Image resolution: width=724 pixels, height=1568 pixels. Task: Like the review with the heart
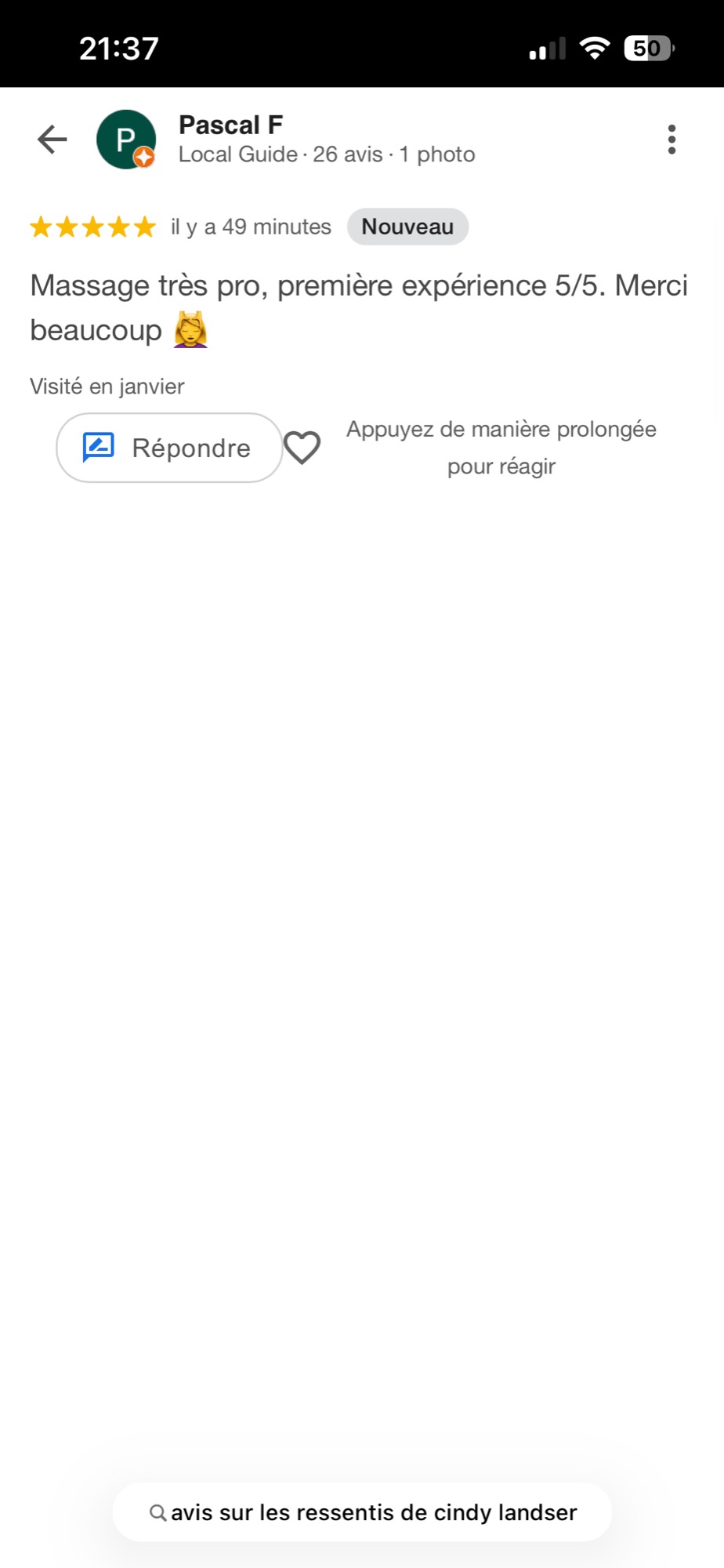[x=302, y=448]
